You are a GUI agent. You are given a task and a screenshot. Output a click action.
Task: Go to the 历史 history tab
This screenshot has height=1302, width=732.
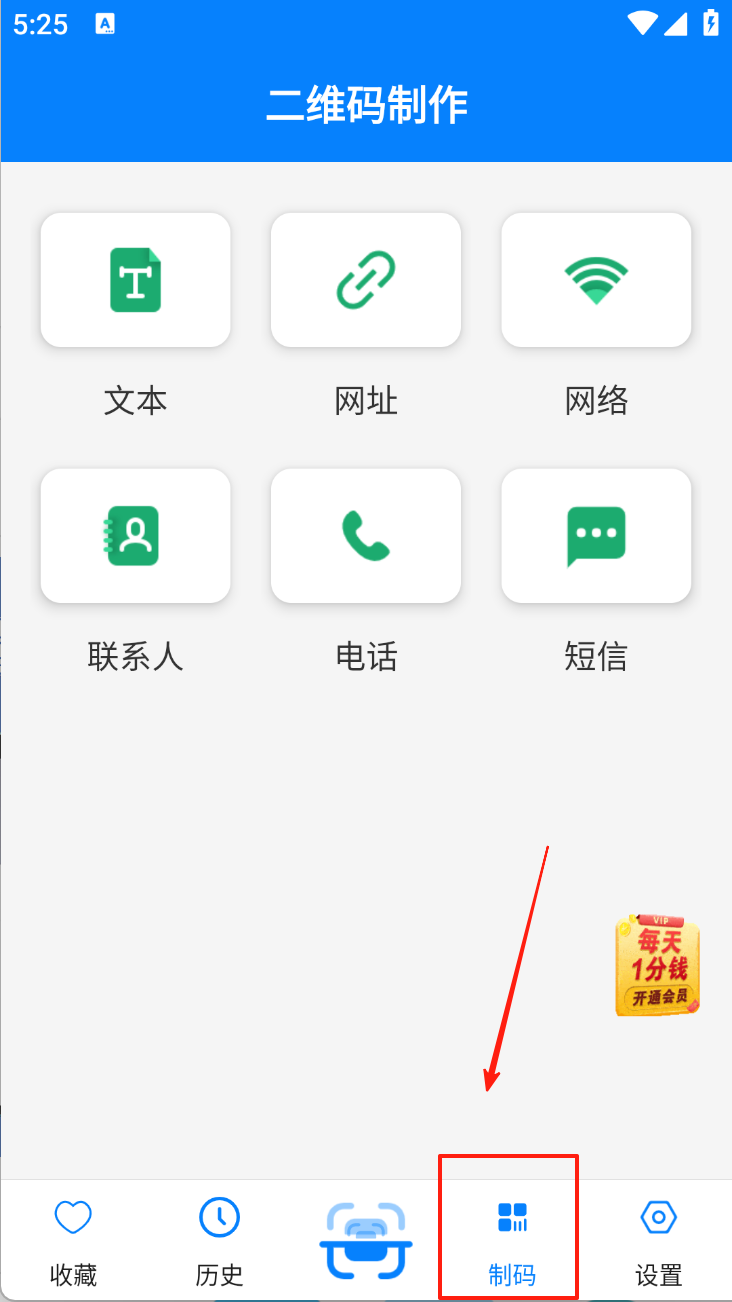tap(219, 1241)
